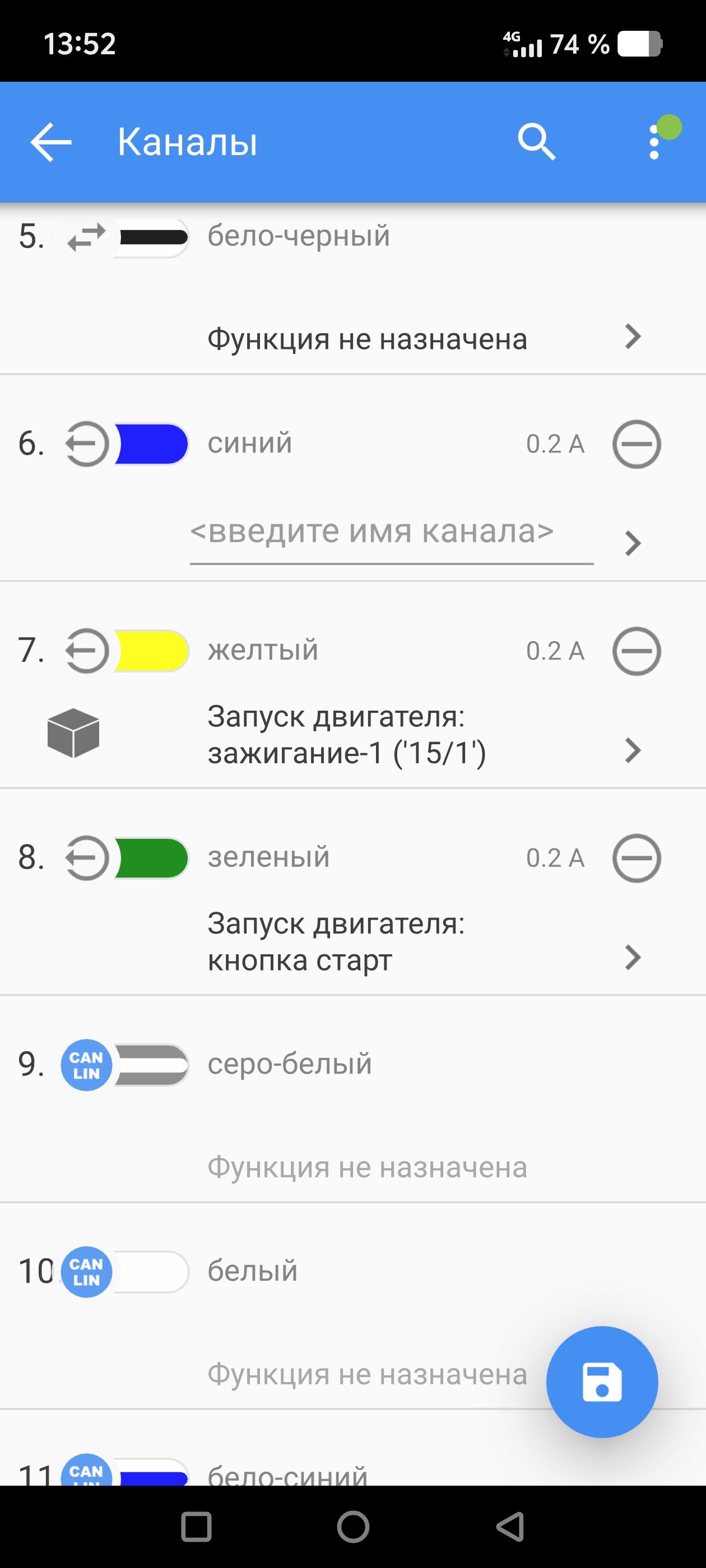Tap the direction icon of channel 8 зеленый
Viewport: 706px width, 1568px height.
(86, 858)
